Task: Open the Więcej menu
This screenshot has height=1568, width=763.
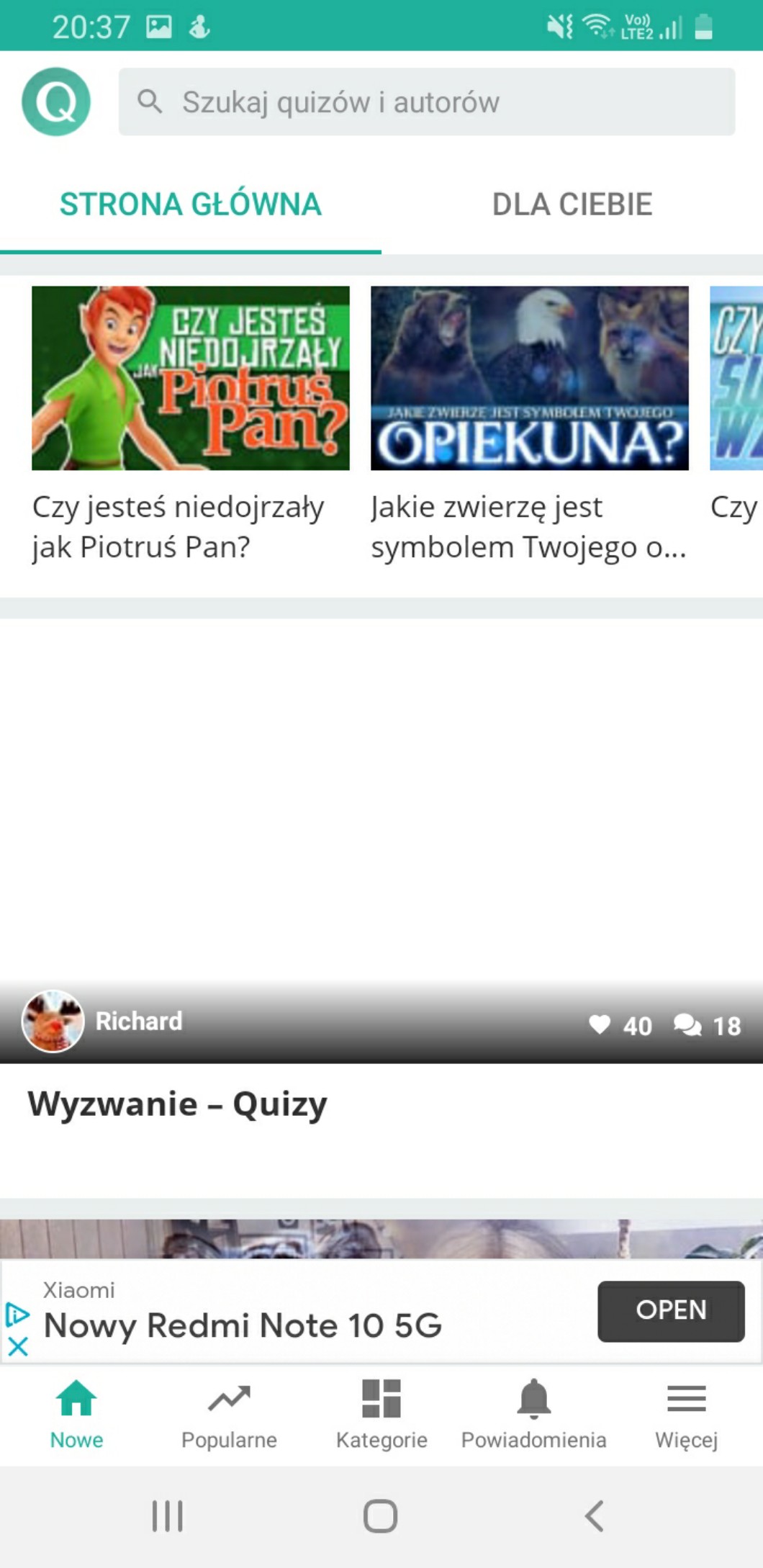Action: point(686,1414)
